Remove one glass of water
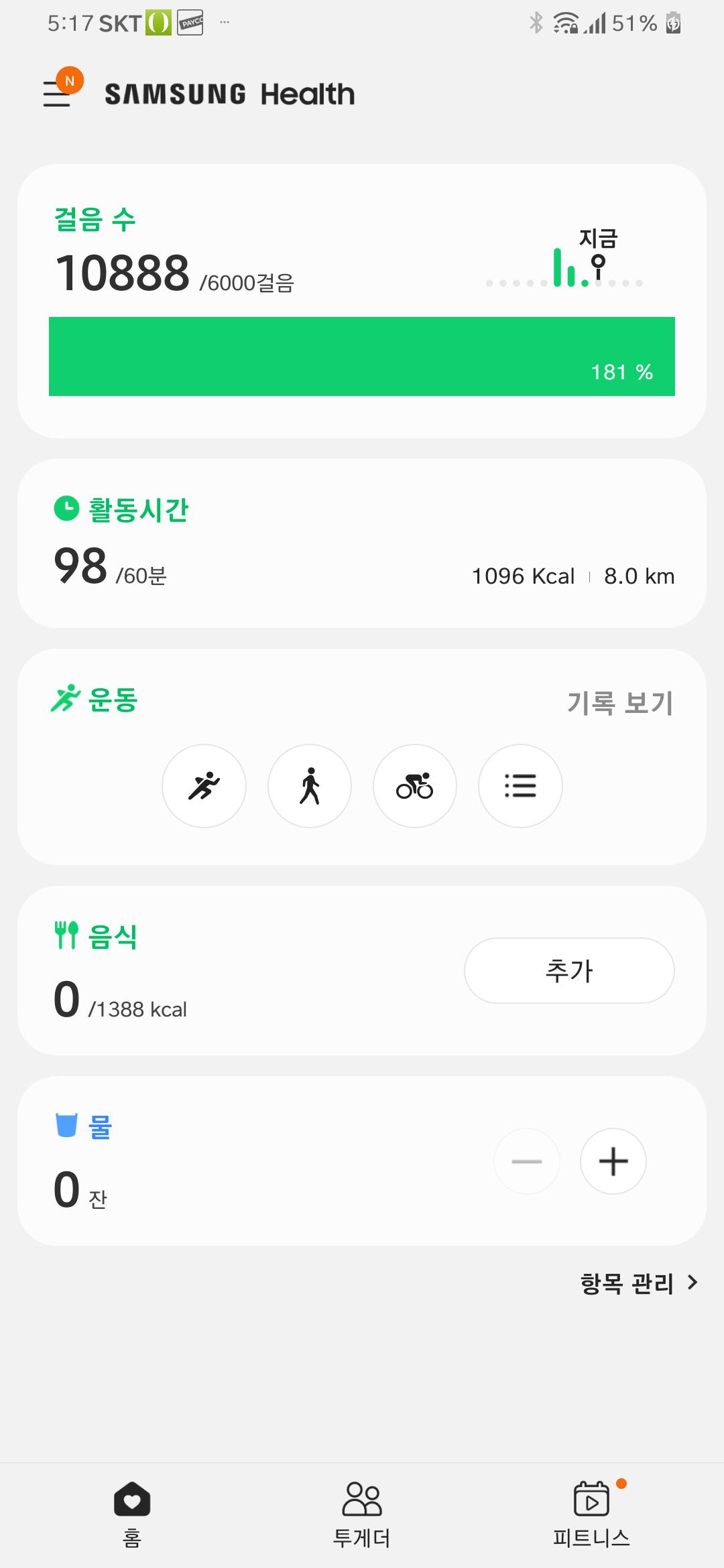 (527, 1161)
